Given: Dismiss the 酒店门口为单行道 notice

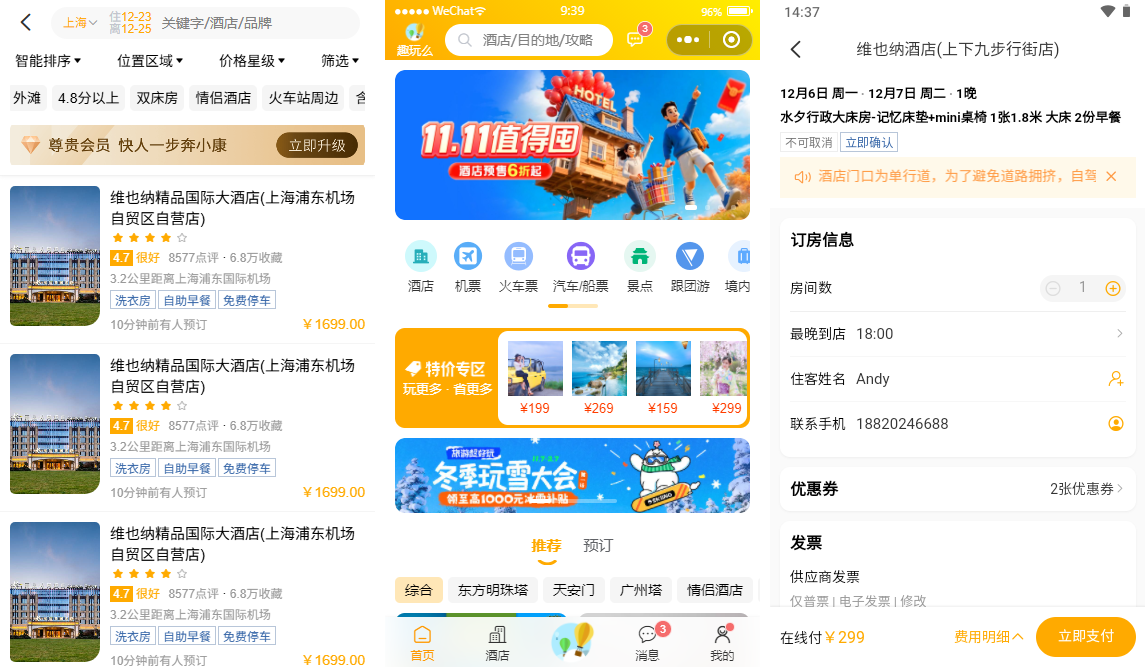Looking at the screenshot, I should [1111, 176].
